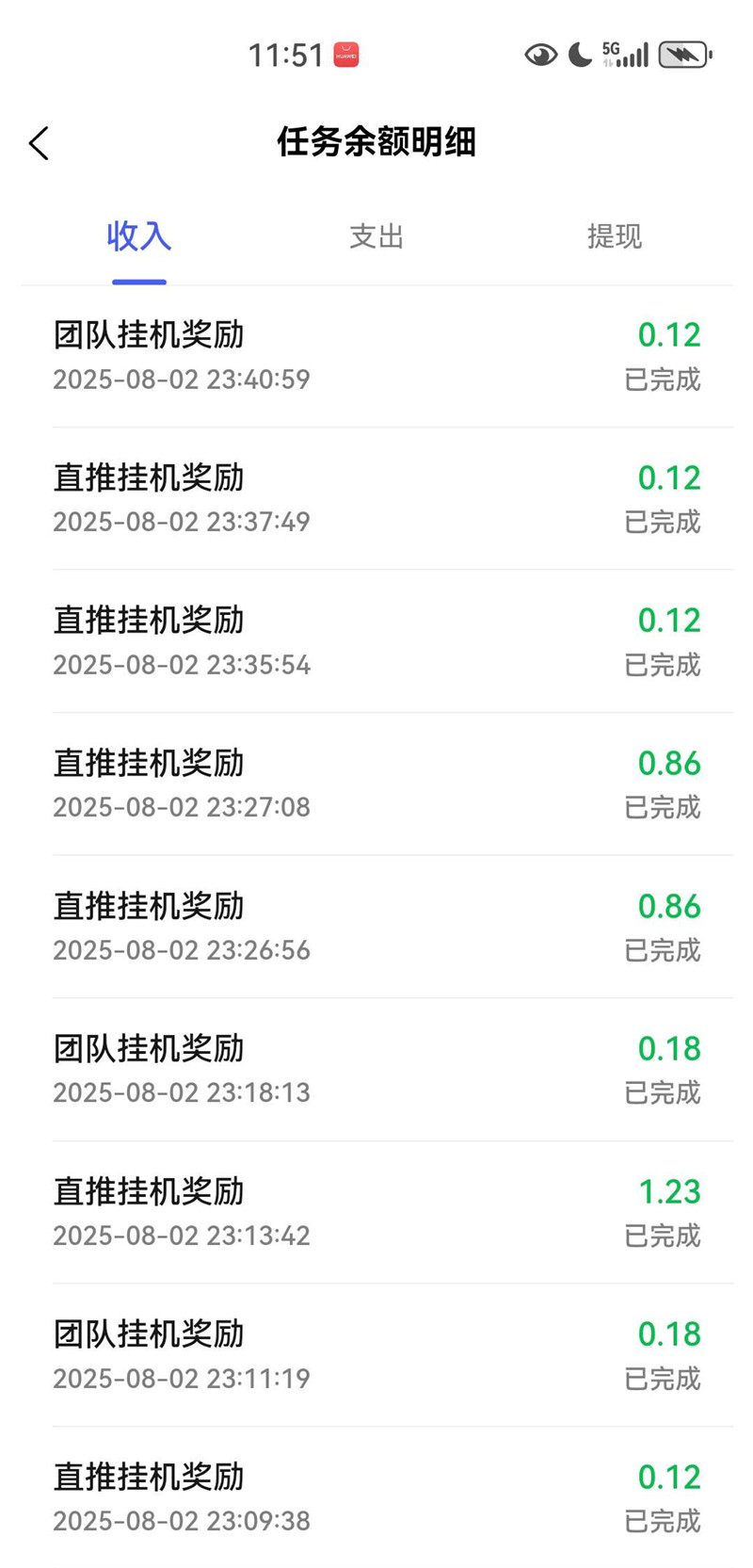Open the 团队挂机奖励 entry at 23:40:59

click(x=148, y=335)
